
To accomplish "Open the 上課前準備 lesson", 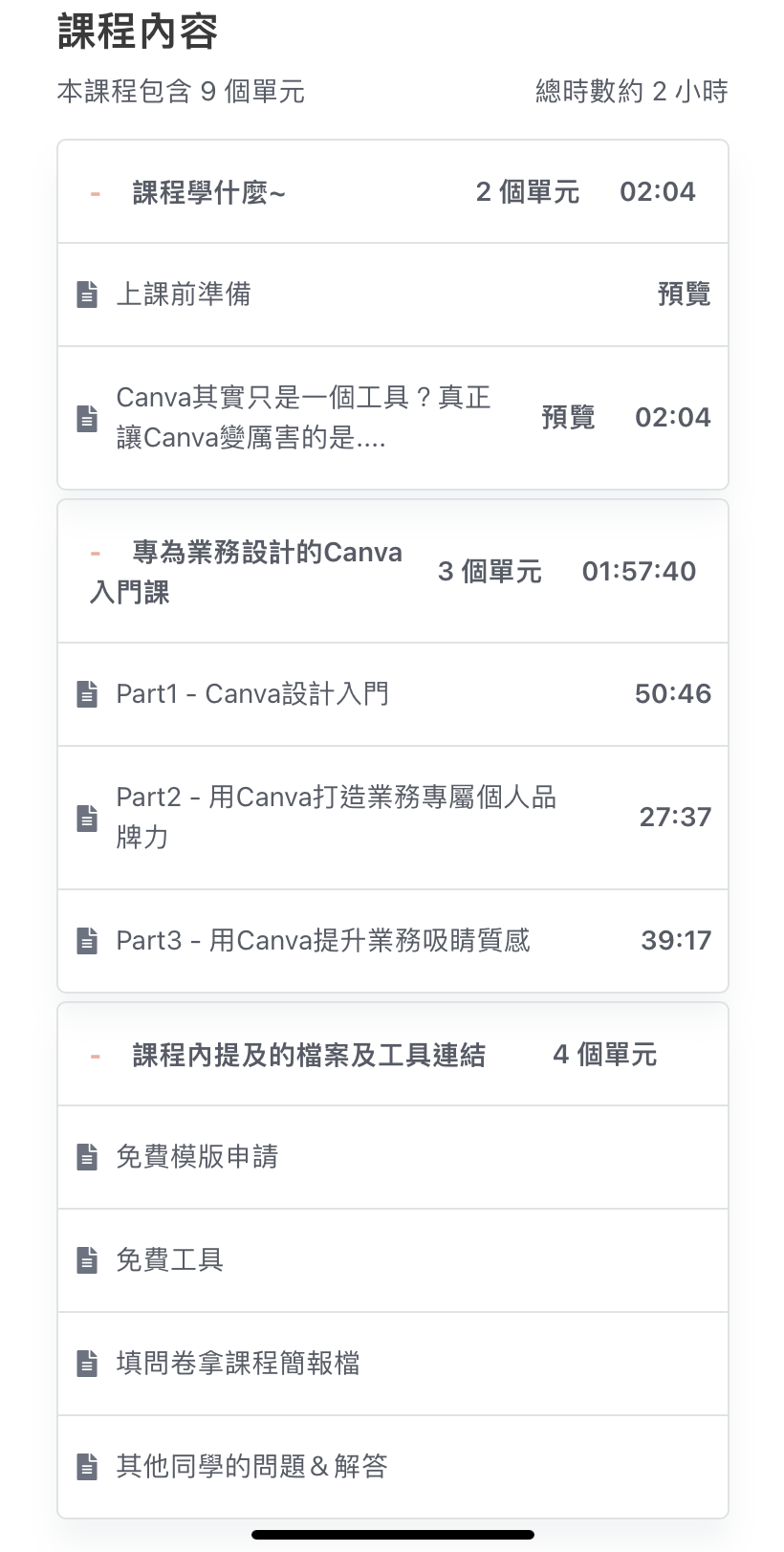I will (184, 295).
